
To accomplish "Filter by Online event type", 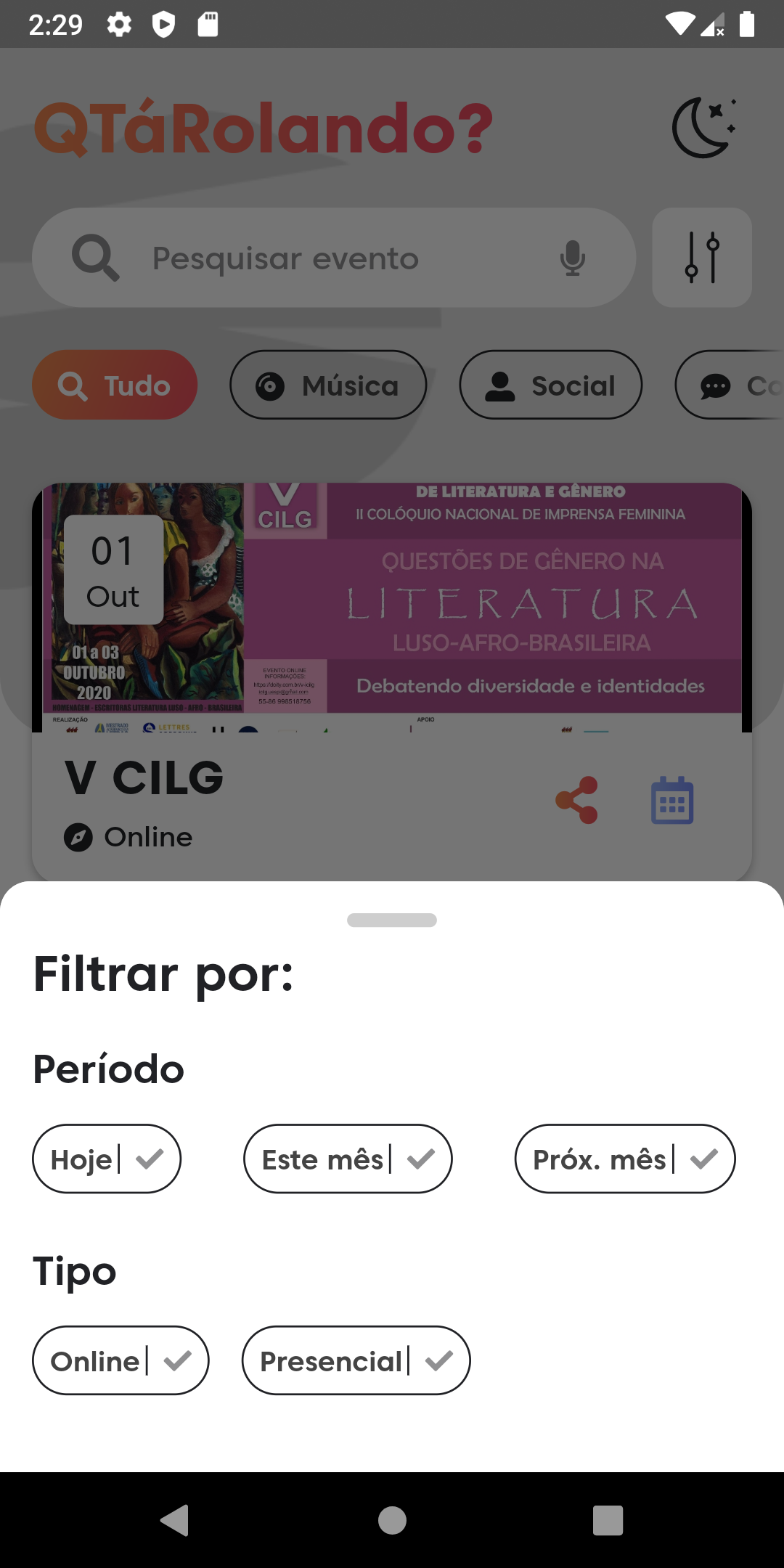I will point(121,1360).
